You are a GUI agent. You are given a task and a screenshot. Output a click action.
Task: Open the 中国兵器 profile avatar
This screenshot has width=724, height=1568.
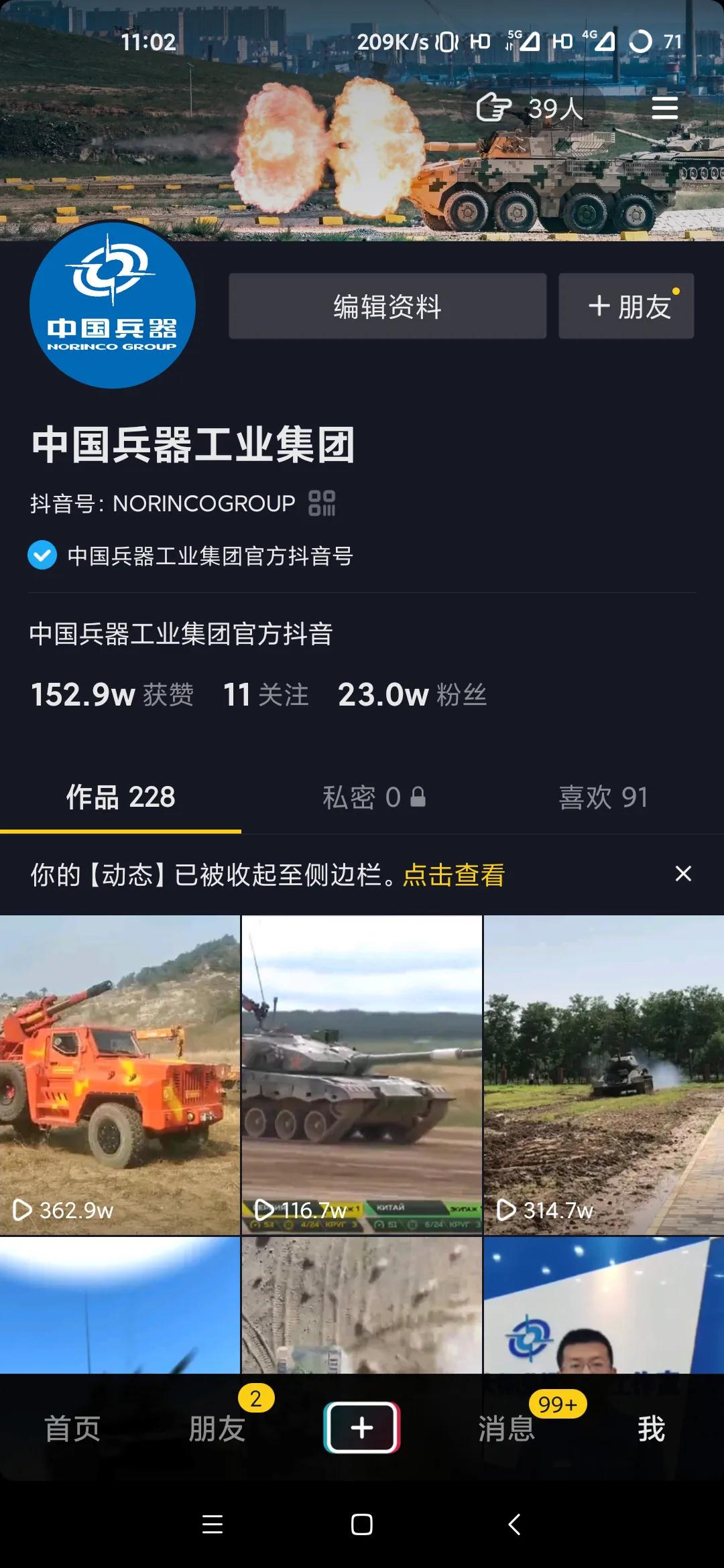pyautogui.click(x=113, y=306)
